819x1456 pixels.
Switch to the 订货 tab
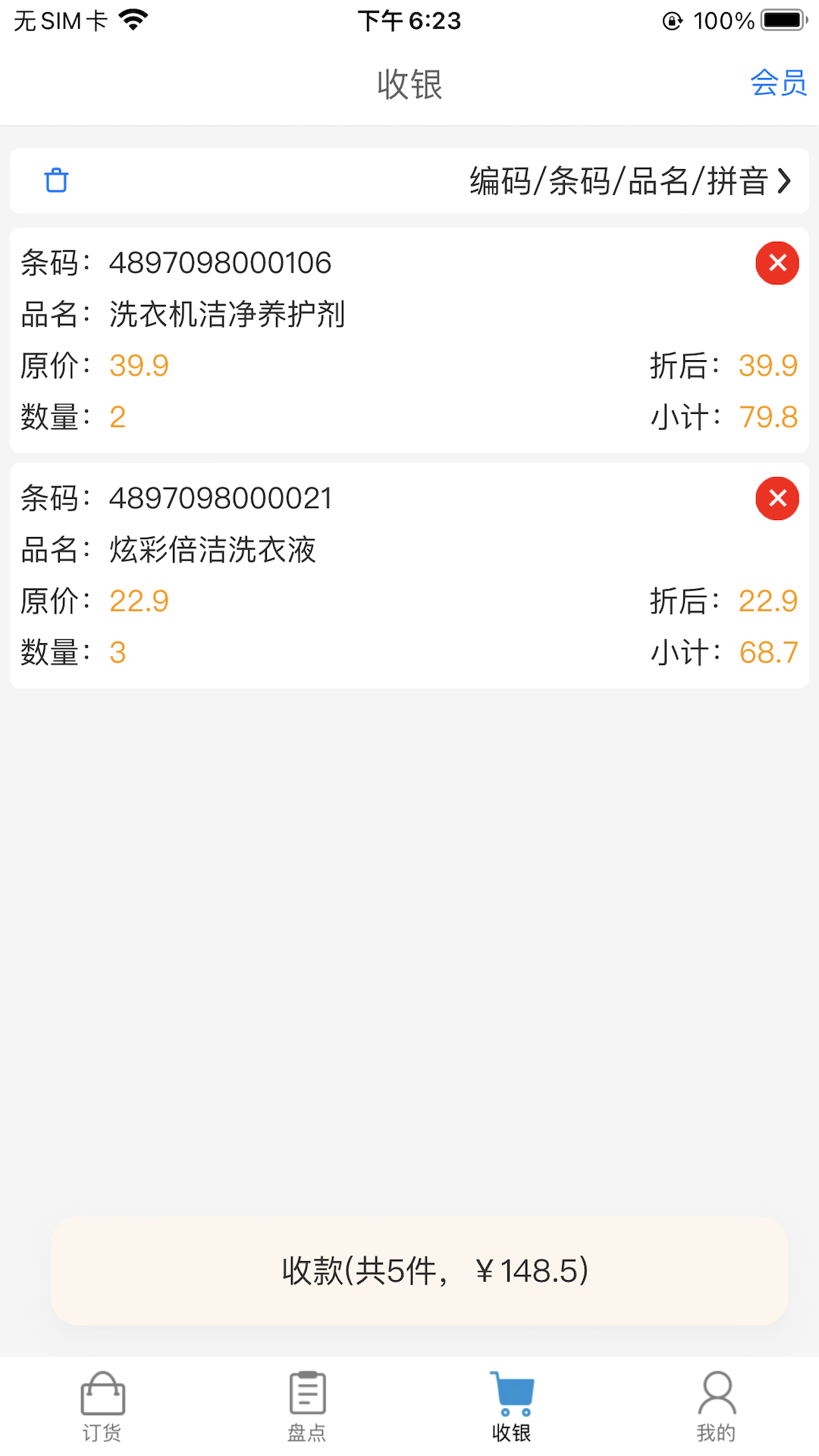pos(102,1407)
